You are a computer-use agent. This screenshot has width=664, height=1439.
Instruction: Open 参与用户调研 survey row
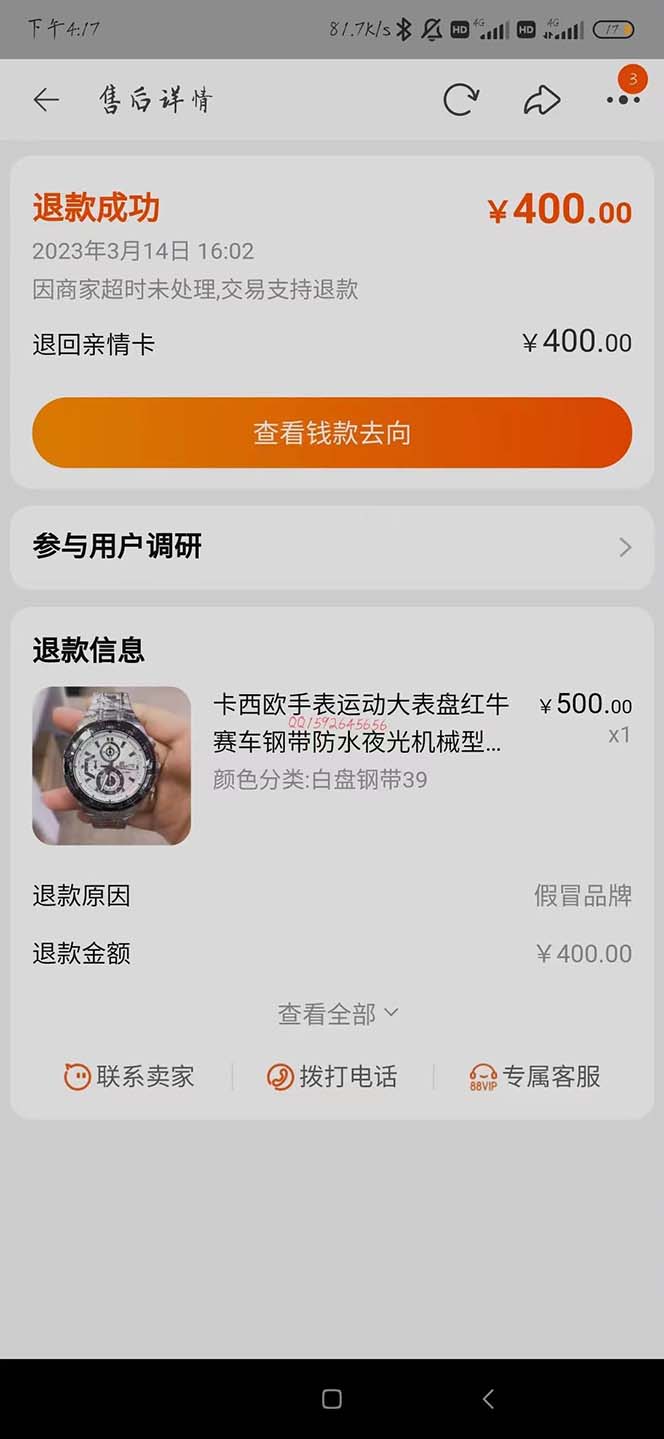[x=332, y=547]
